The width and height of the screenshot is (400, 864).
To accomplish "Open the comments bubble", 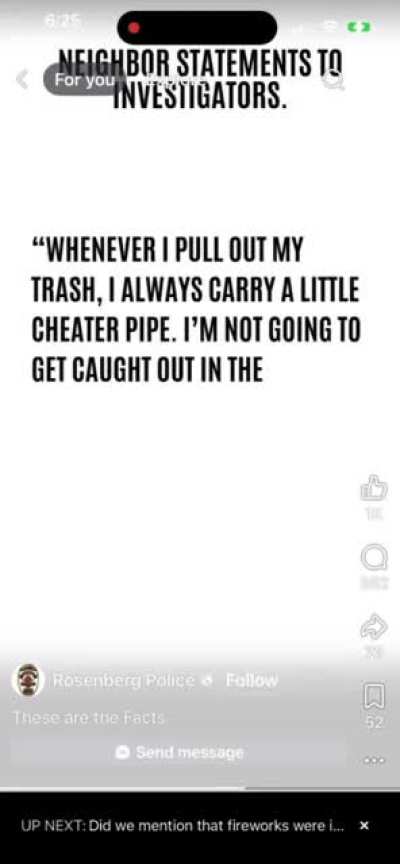I will click(x=374, y=559).
